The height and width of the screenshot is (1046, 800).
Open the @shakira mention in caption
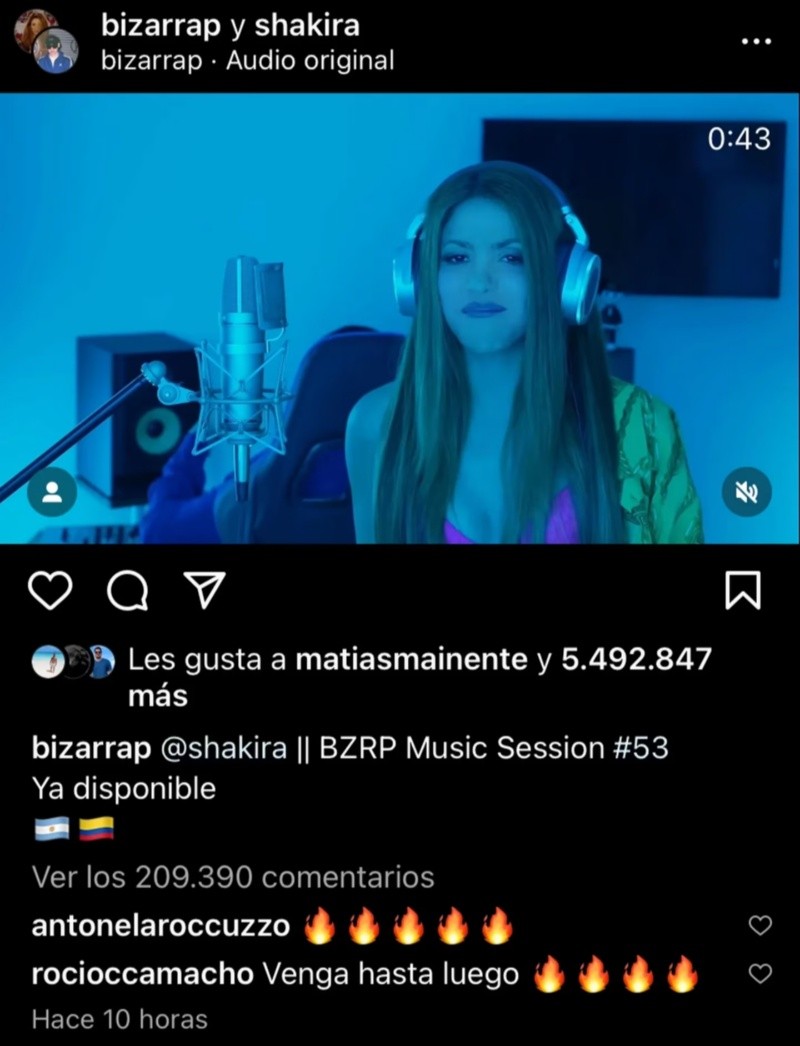tap(231, 748)
